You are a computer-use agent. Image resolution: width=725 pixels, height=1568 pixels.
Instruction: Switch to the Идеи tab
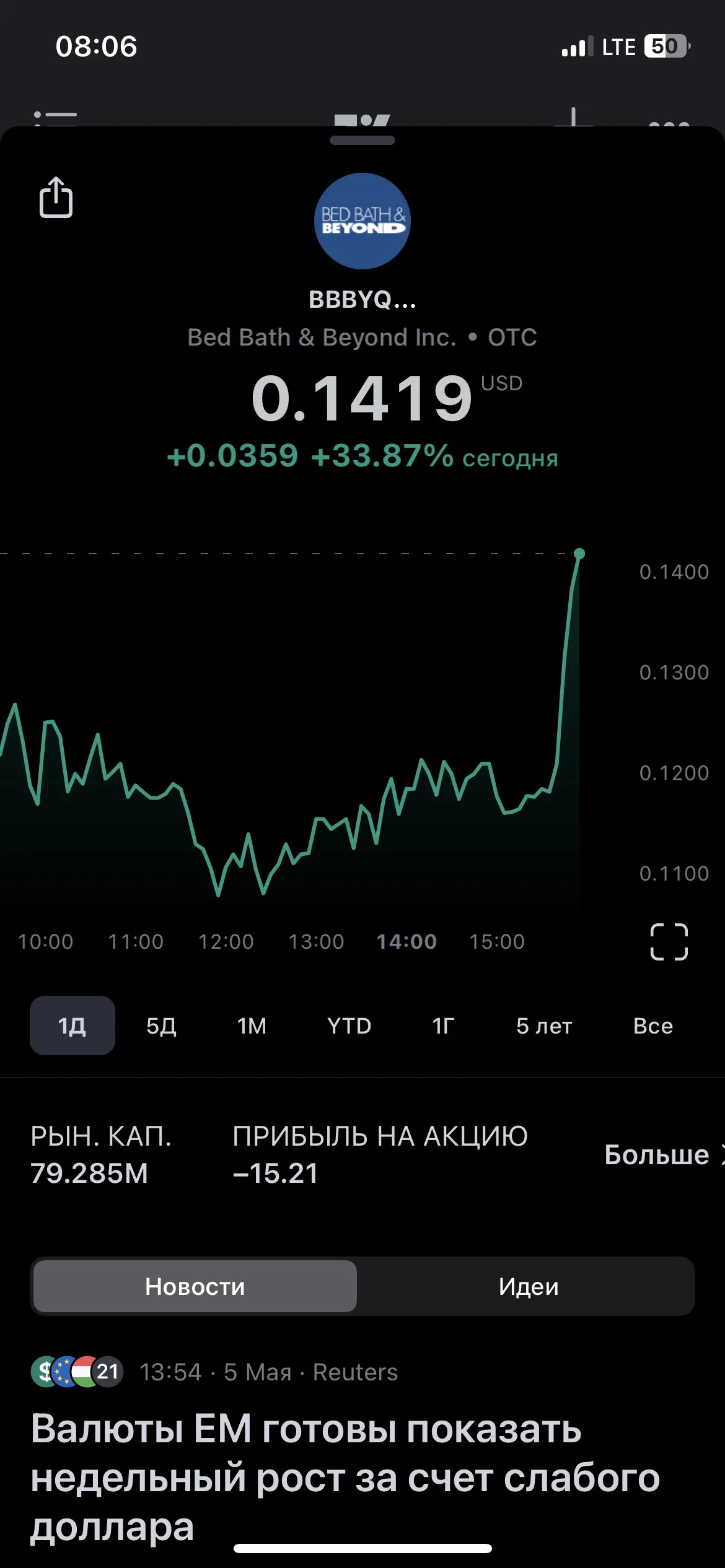(x=528, y=1286)
